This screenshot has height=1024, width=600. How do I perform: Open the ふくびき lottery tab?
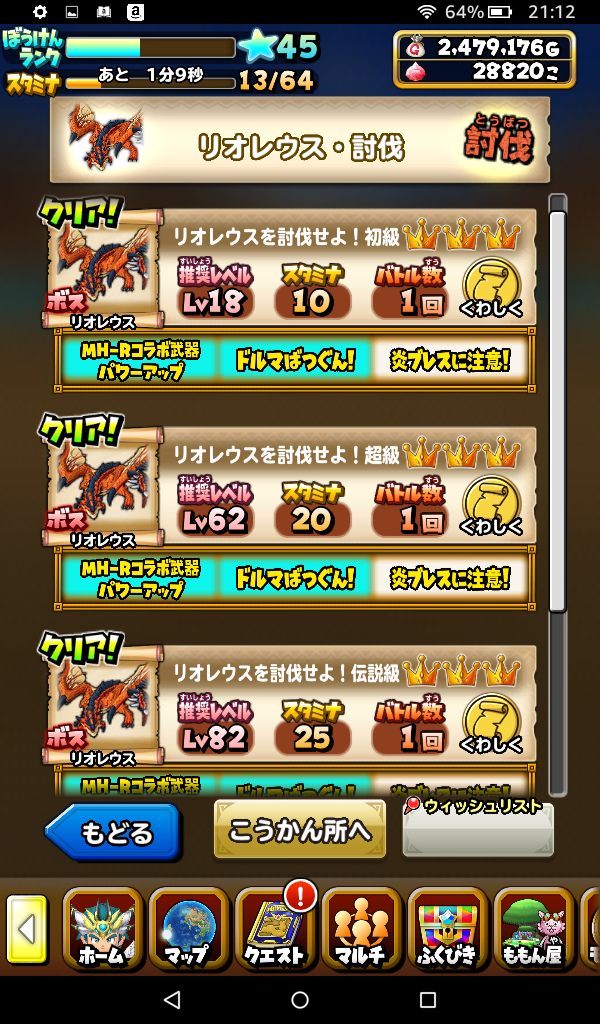[x=447, y=929]
